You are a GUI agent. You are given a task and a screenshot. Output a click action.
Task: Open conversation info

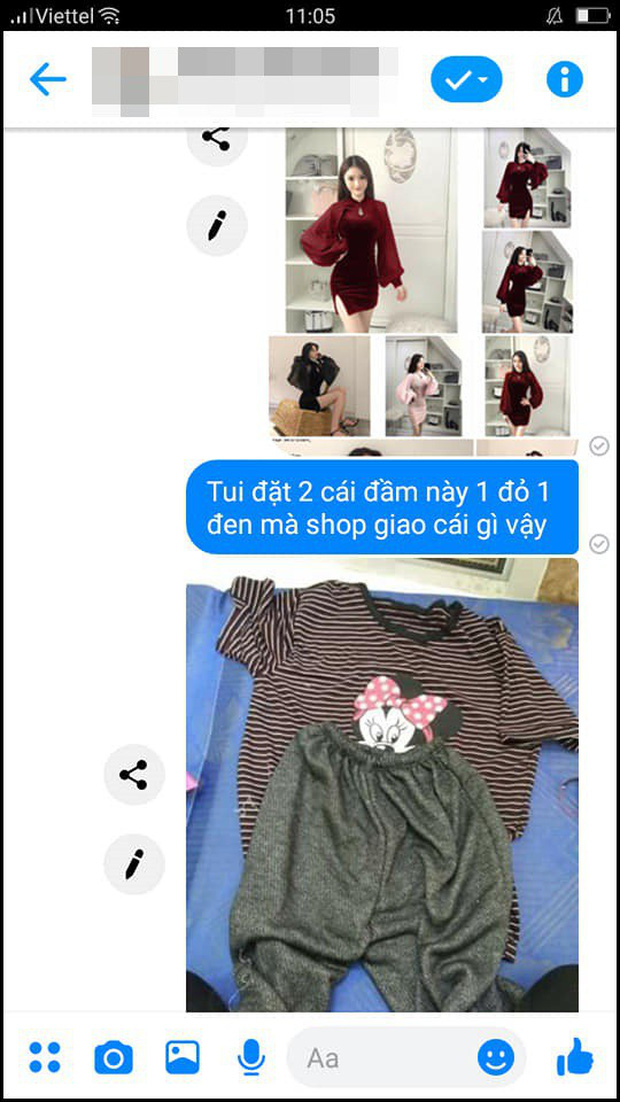(x=564, y=79)
